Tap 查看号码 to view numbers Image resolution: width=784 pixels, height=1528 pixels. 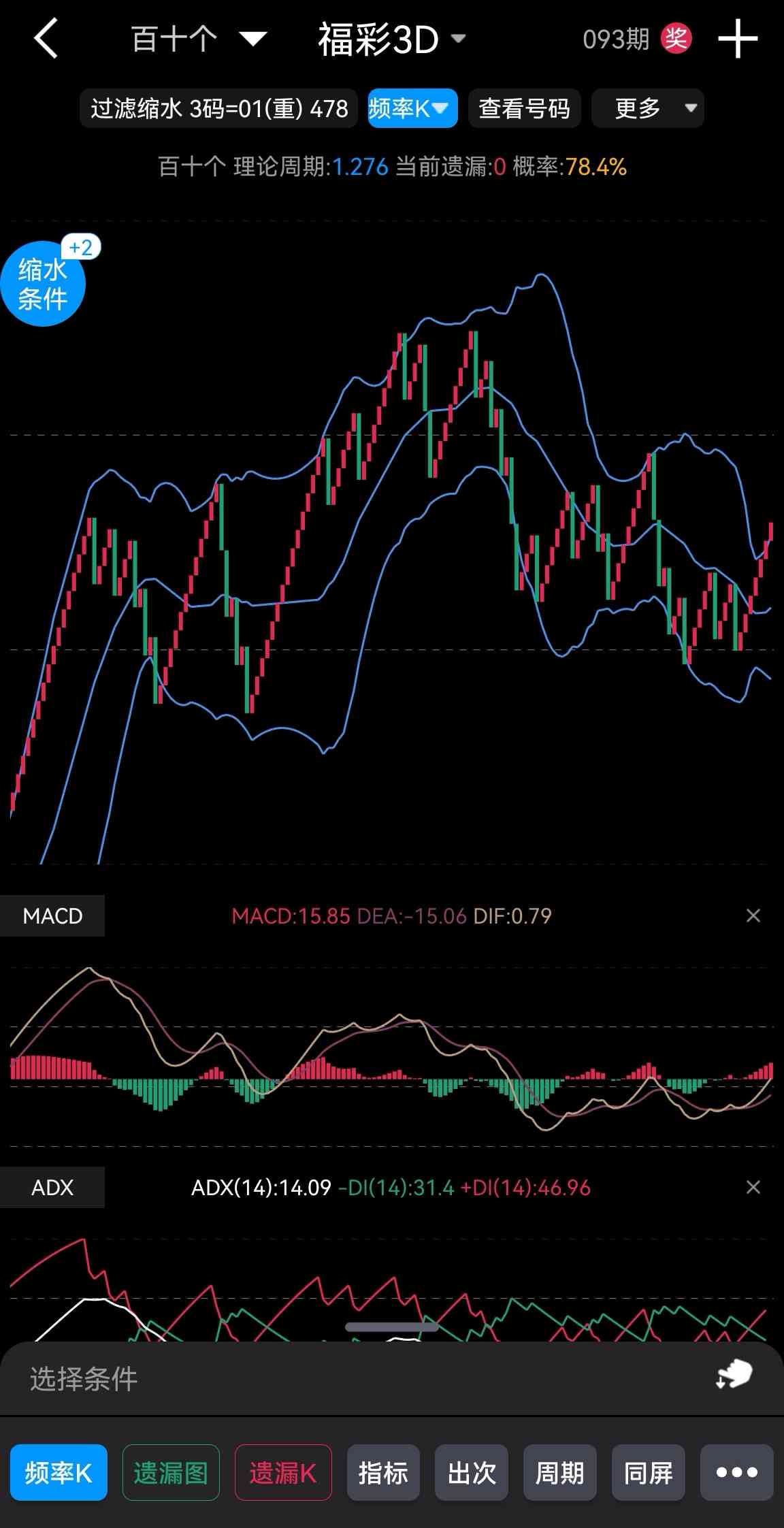(524, 108)
